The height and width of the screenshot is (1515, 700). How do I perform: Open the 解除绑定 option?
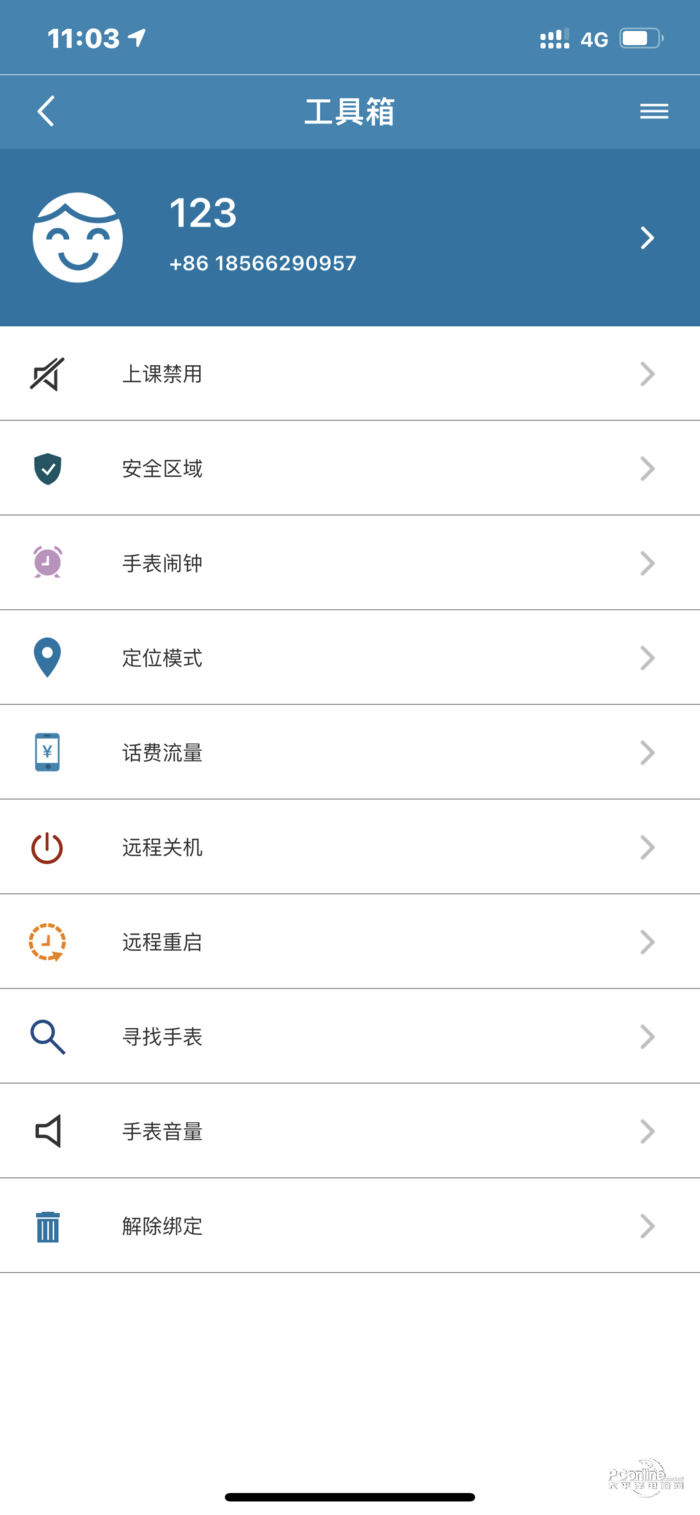click(350, 1226)
